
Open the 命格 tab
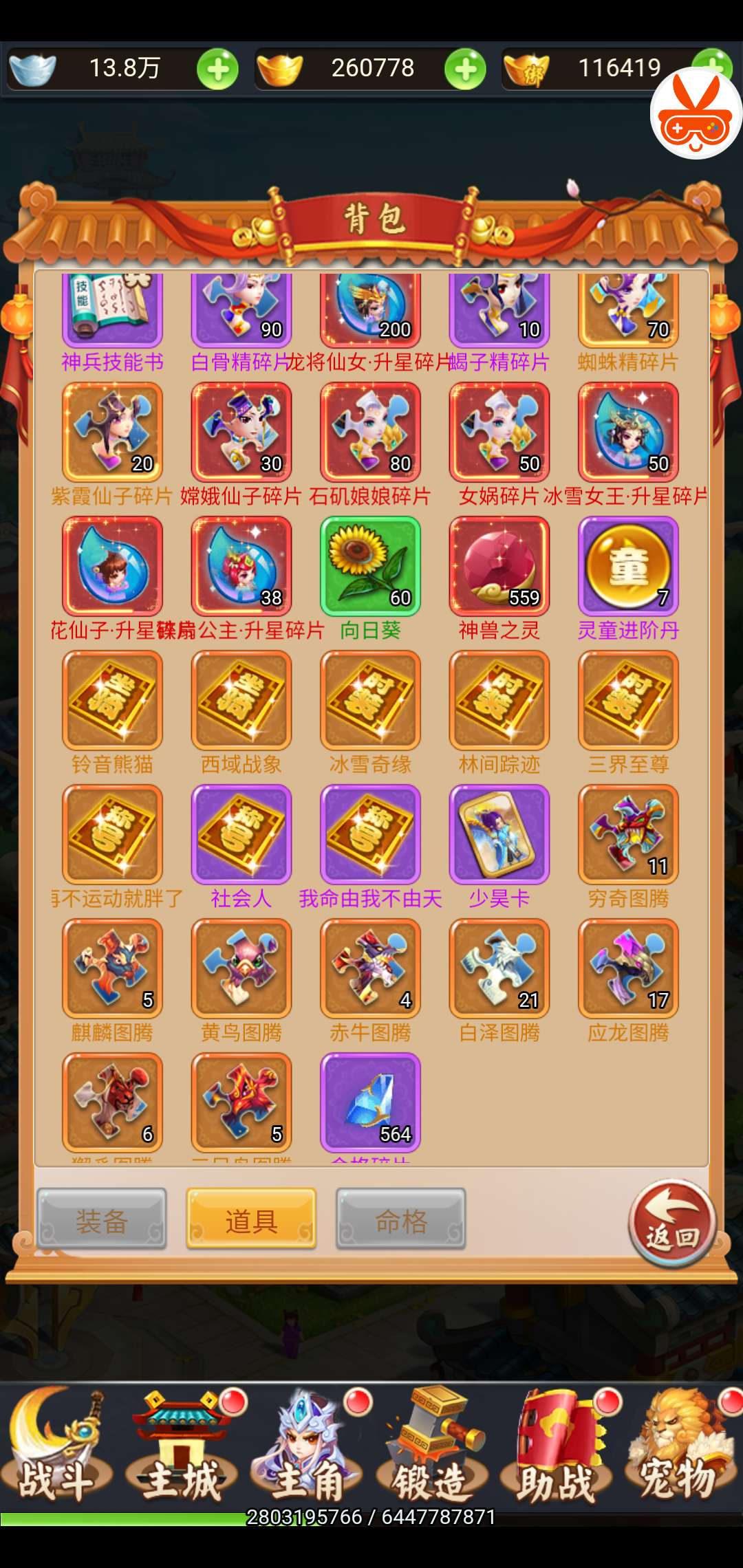(400, 1219)
